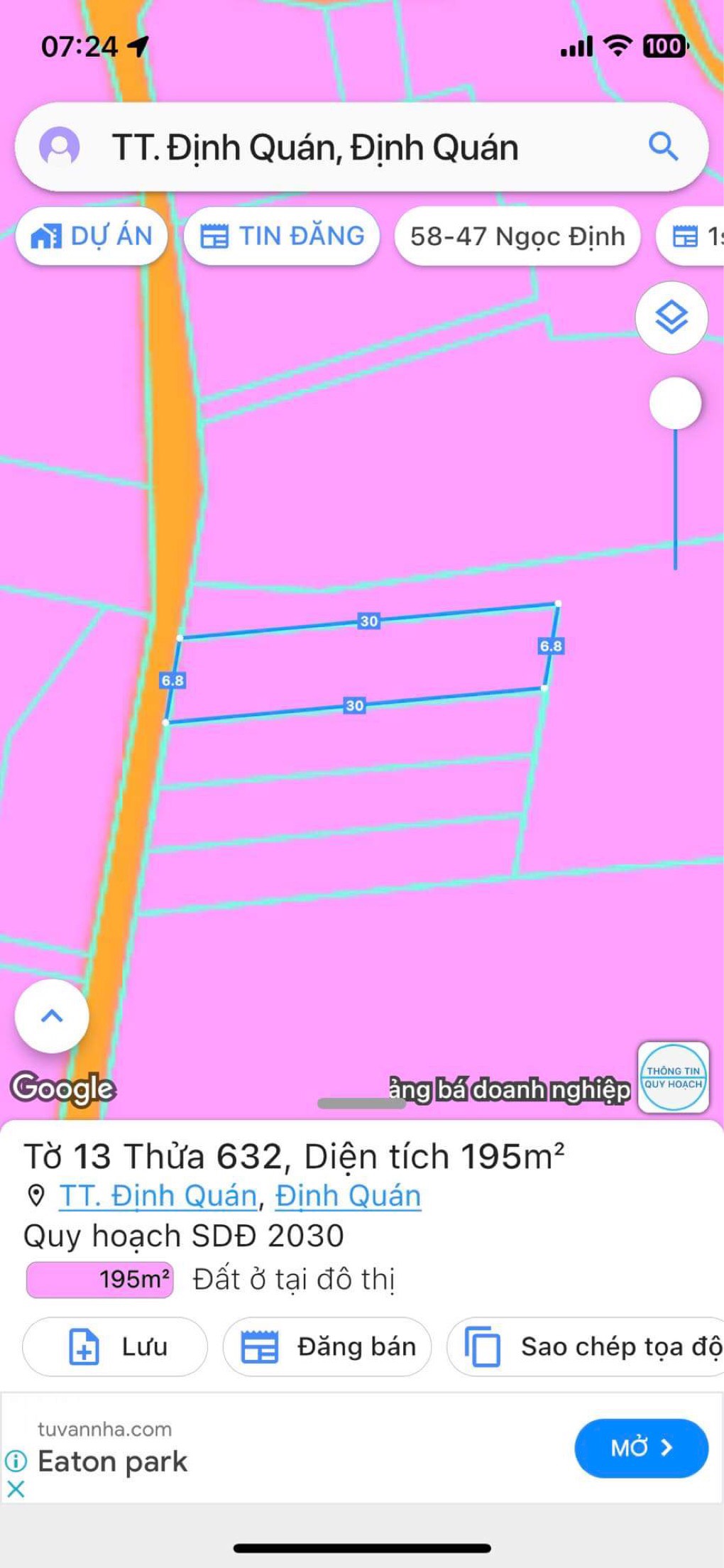
Task: Tap the search magnifier icon
Action: click(664, 147)
